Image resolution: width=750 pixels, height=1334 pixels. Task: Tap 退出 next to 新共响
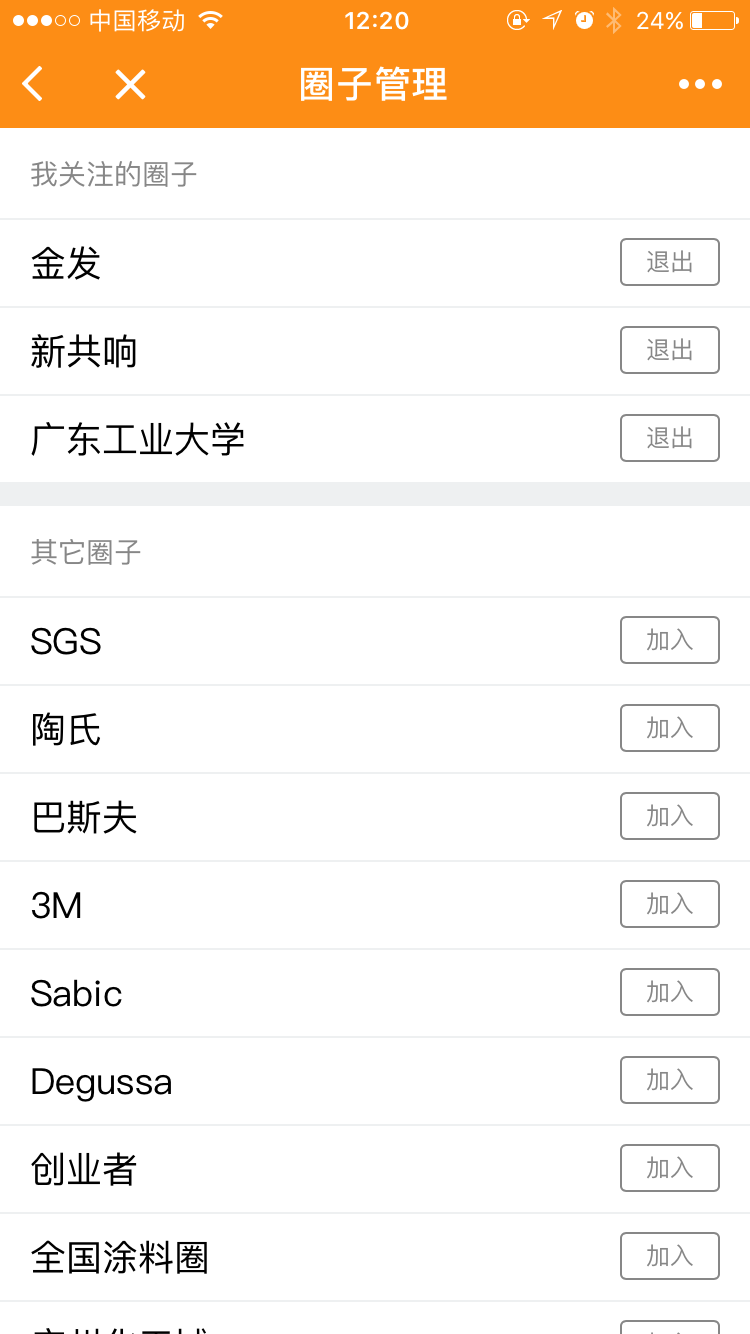670,350
